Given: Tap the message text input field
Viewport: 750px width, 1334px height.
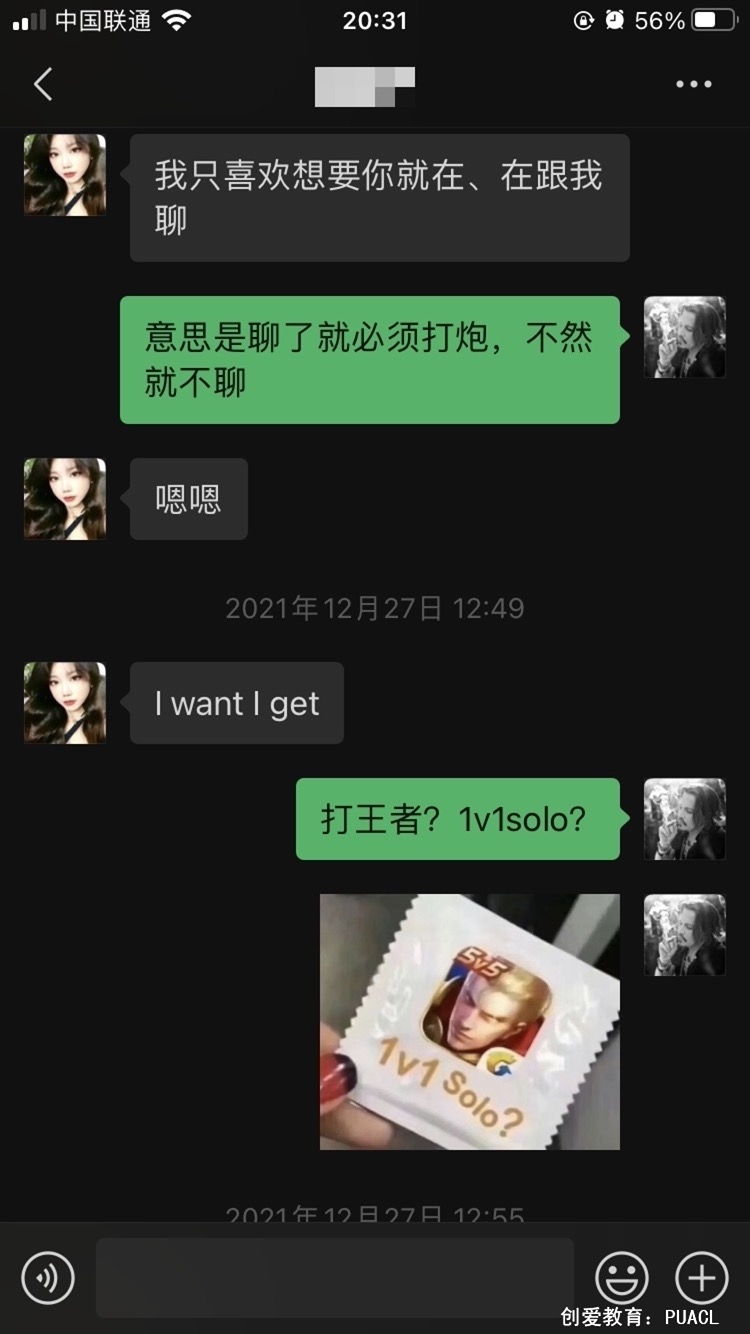Looking at the screenshot, I should pyautogui.click(x=335, y=1277).
